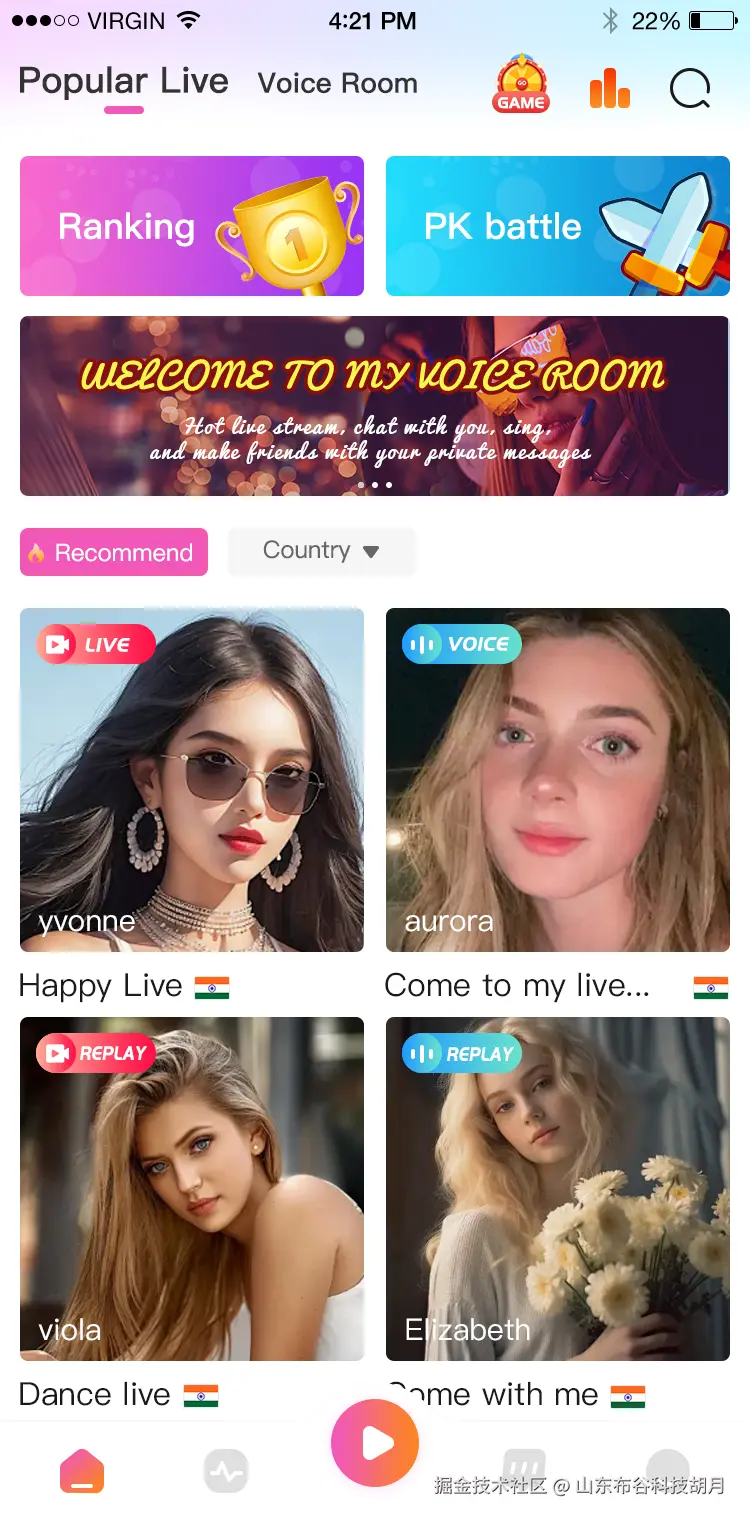Open the PK battle card
The height and width of the screenshot is (1520, 750).
557,226
